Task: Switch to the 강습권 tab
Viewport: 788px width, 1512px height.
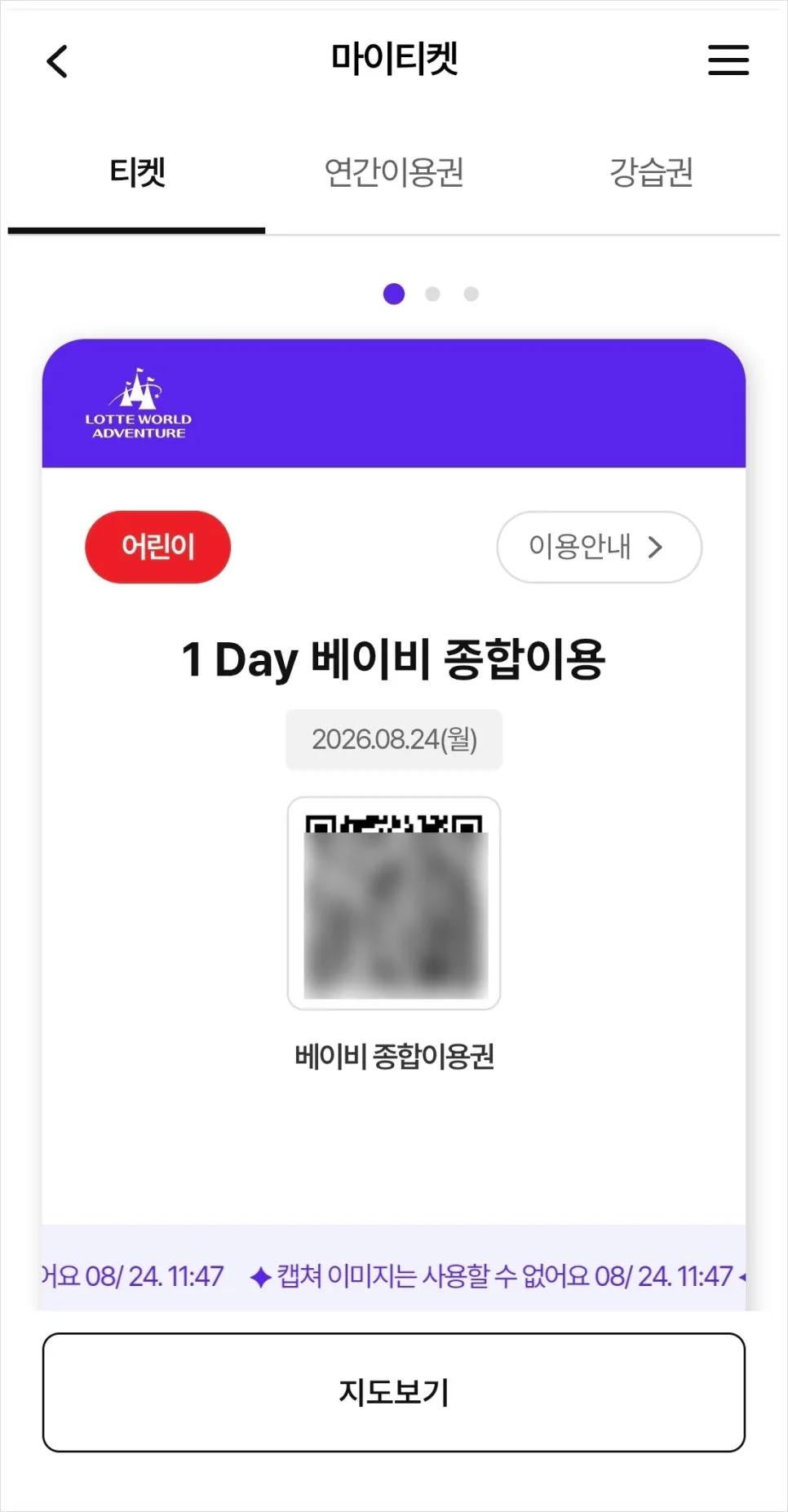Action: (651, 173)
